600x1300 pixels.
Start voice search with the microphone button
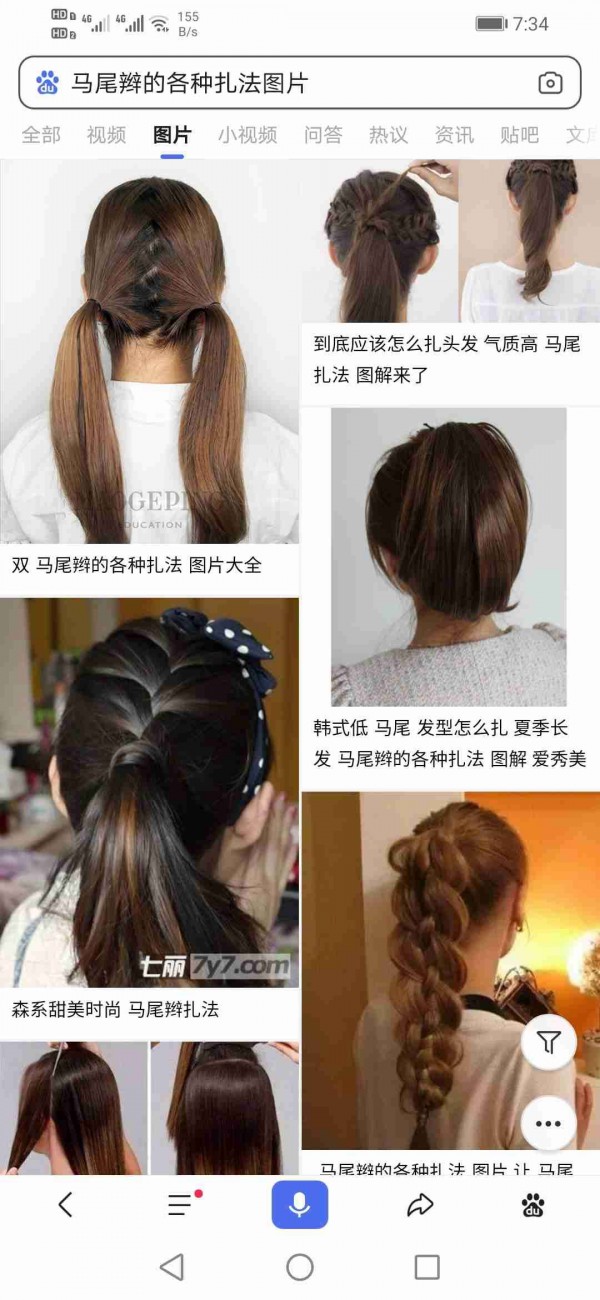pyautogui.click(x=300, y=1205)
